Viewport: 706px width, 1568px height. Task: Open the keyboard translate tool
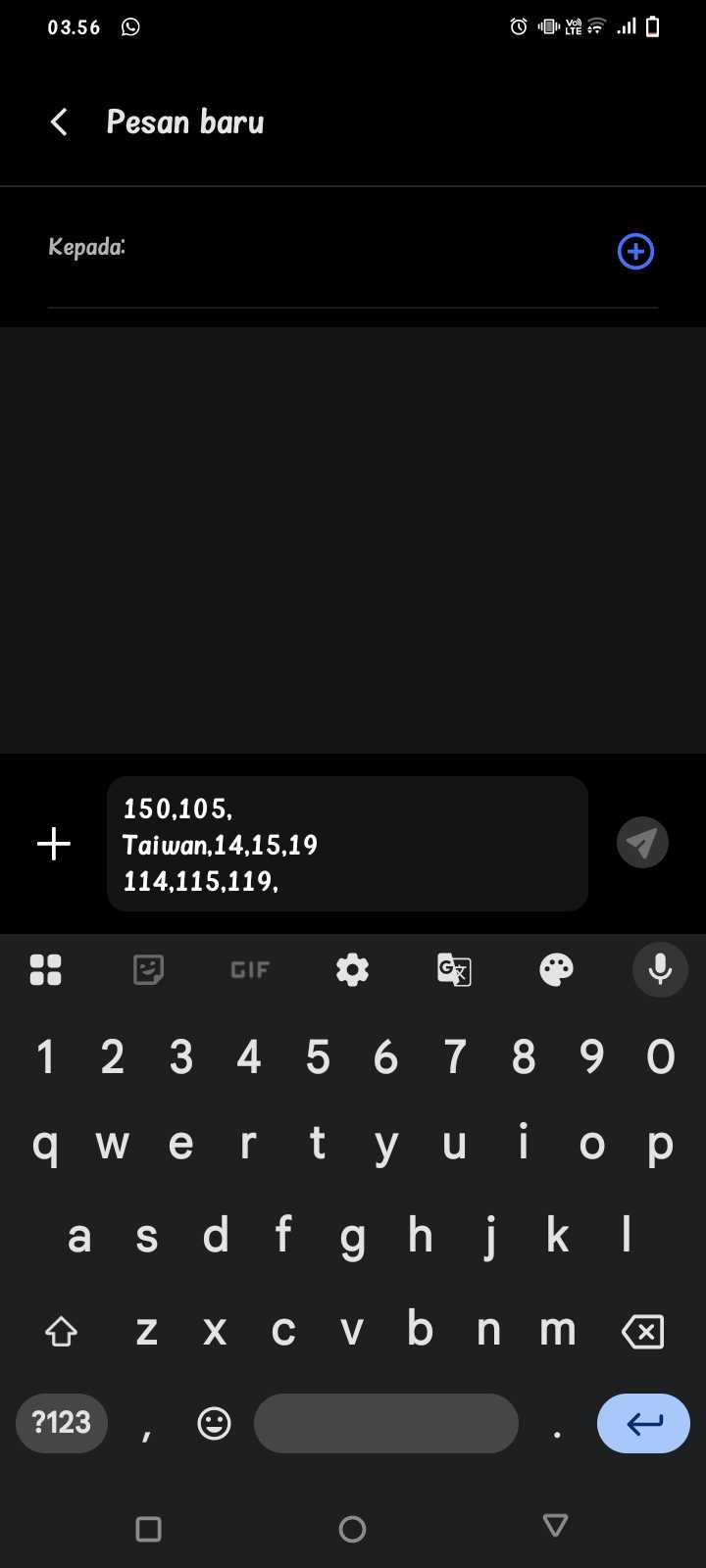[454, 969]
